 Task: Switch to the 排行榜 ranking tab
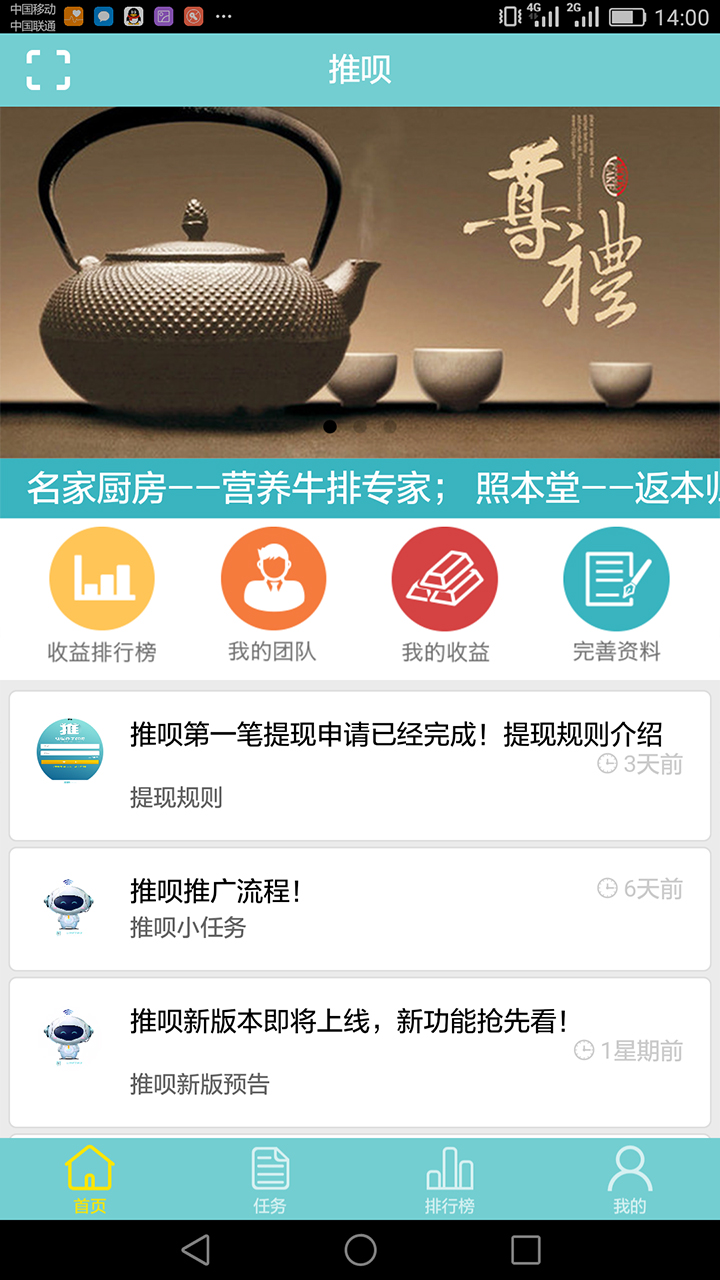coord(450,1179)
